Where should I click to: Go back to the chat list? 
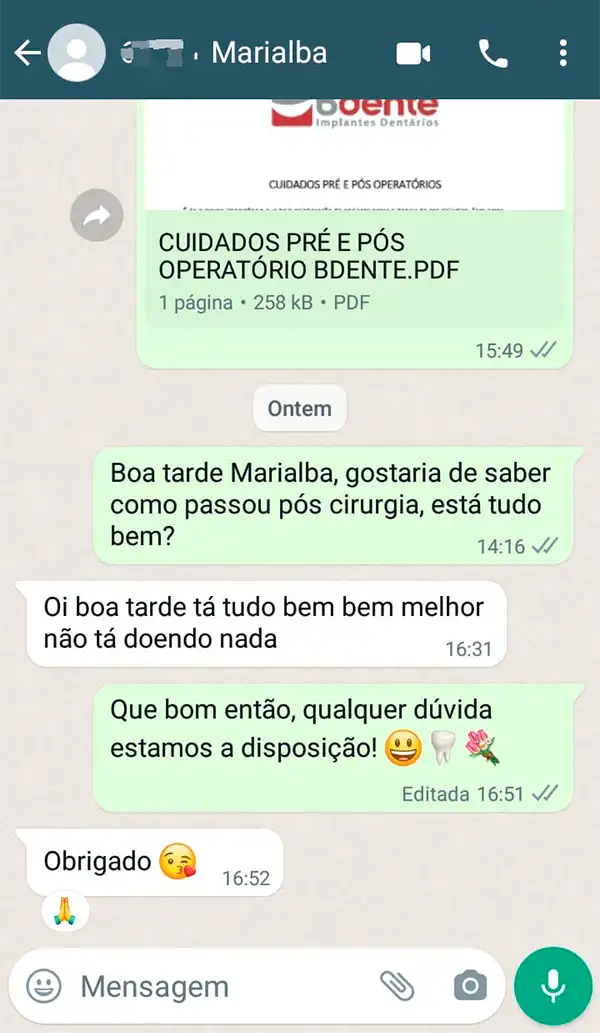coord(26,53)
